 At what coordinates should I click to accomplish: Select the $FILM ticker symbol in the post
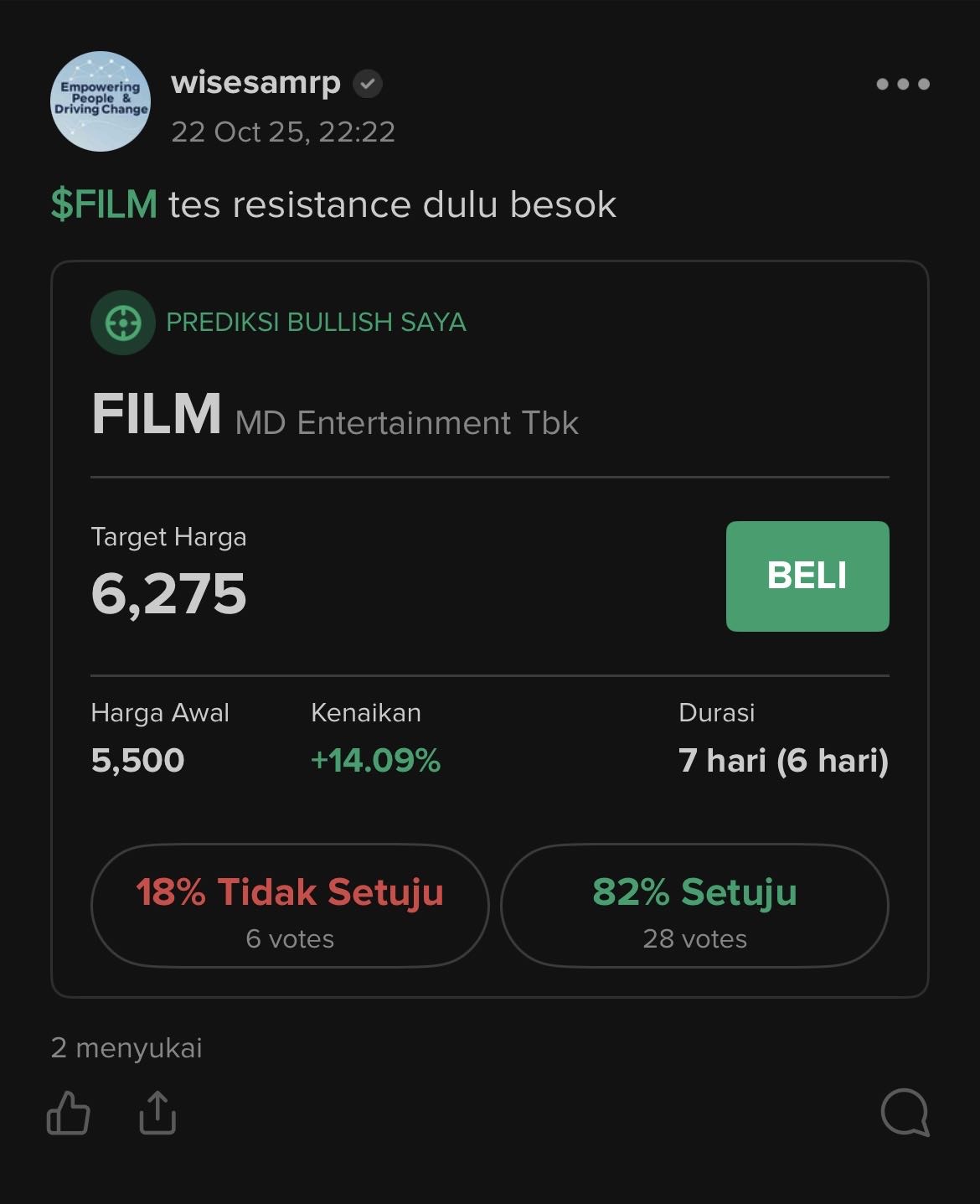coord(103,204)
